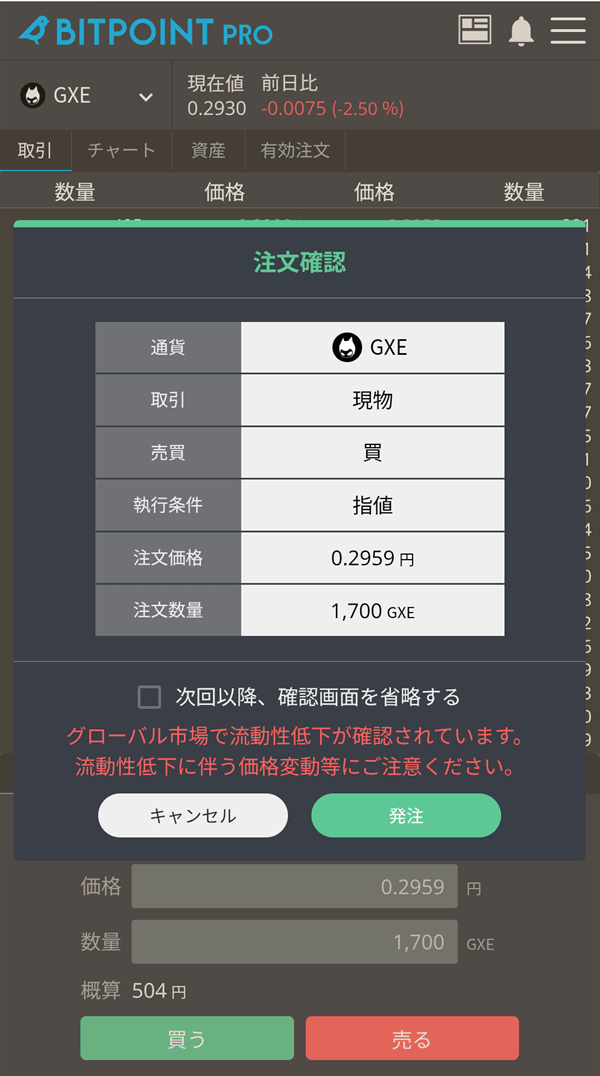600x1076 pixels.
Task: Open the notifications bell
Action: (x=521, y=31)
